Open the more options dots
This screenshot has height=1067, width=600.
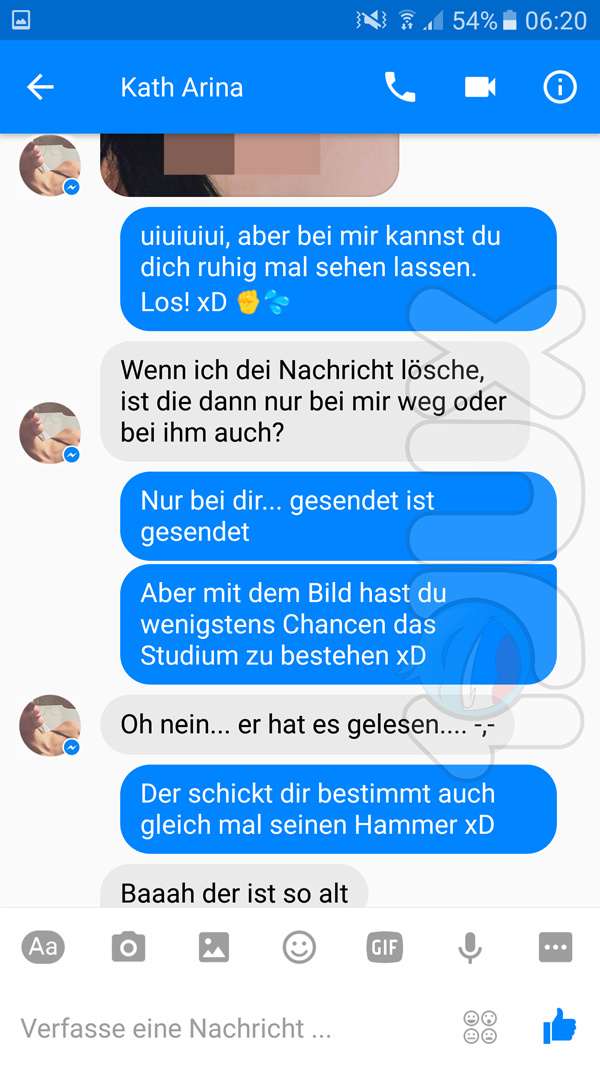coord(555,946)
